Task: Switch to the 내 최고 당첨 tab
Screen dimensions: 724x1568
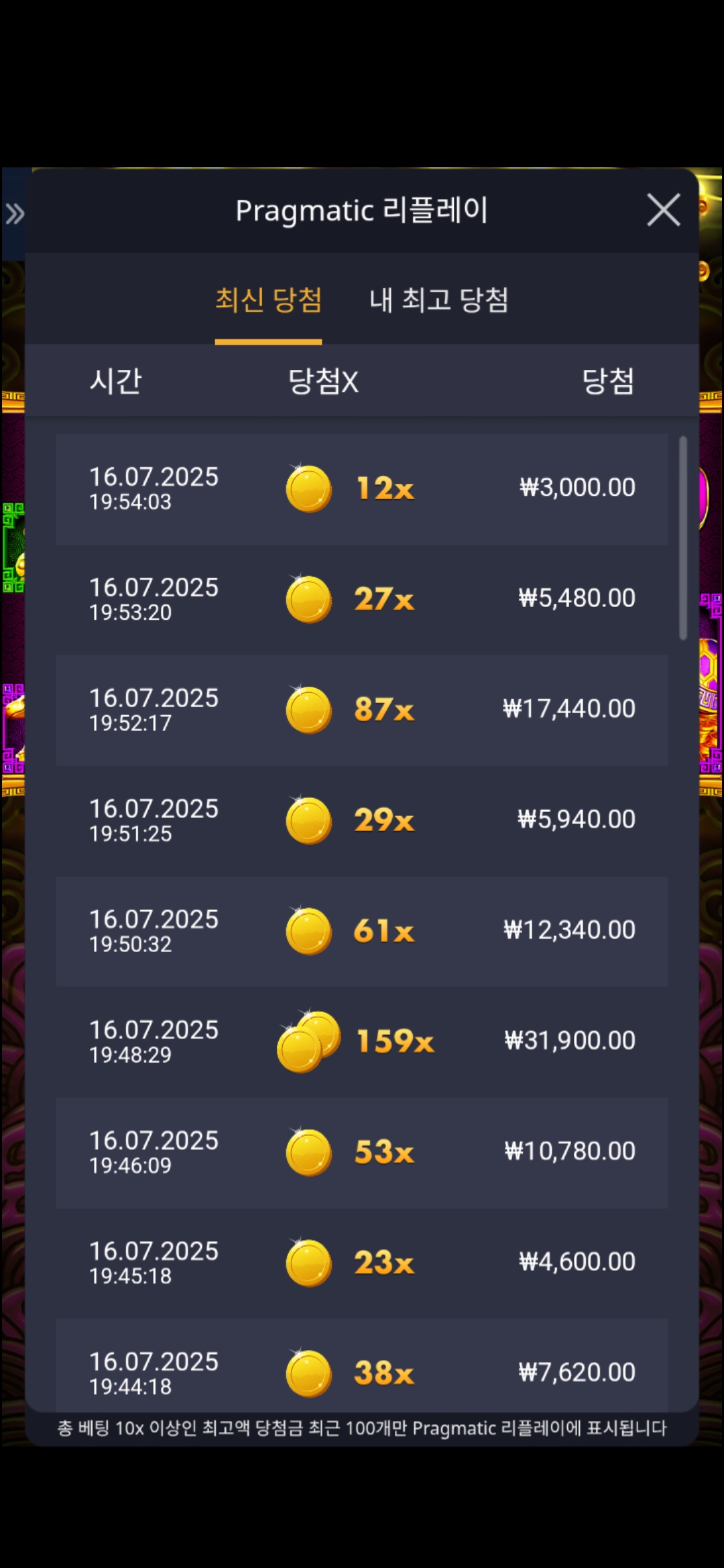Action: [x=438, y=300]
